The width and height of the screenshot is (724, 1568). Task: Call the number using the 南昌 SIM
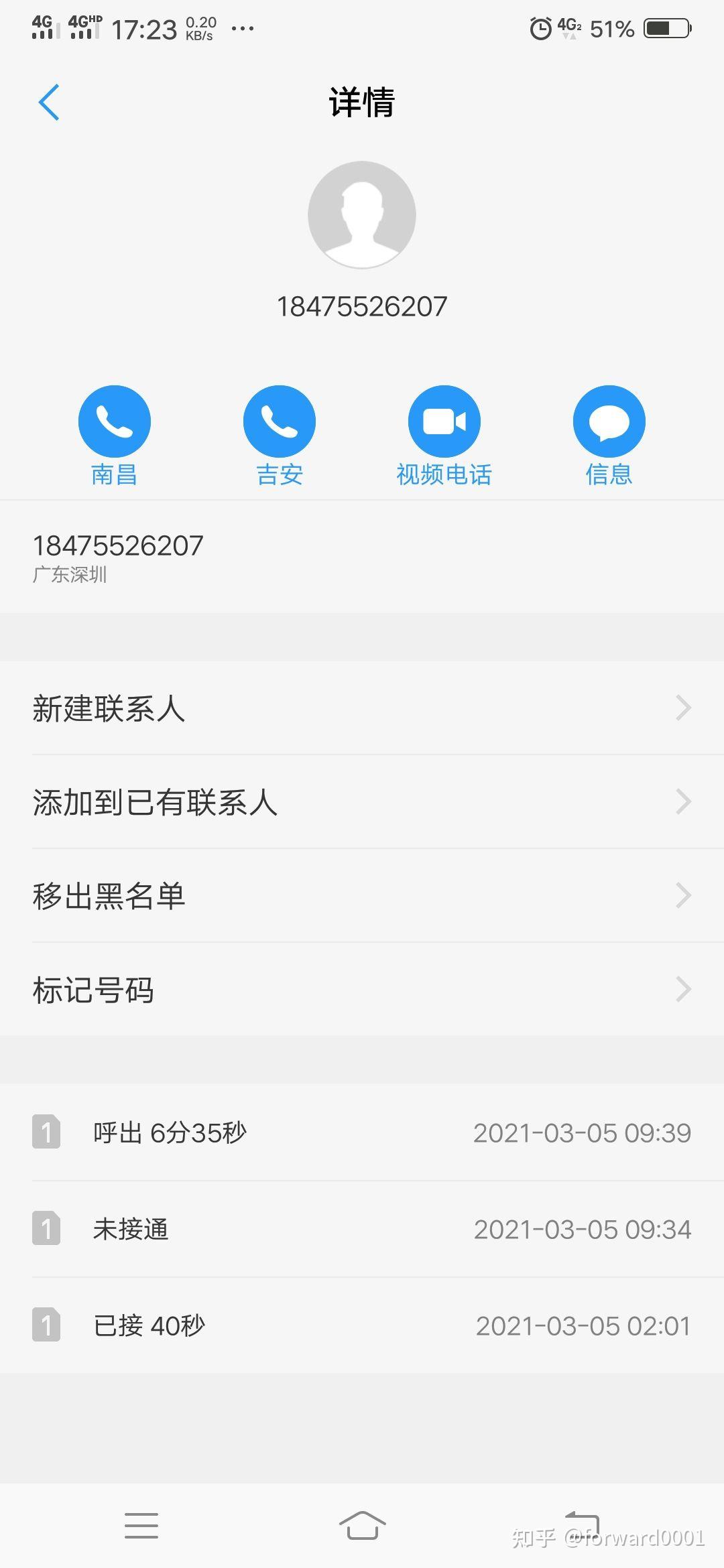coord(115,422)
